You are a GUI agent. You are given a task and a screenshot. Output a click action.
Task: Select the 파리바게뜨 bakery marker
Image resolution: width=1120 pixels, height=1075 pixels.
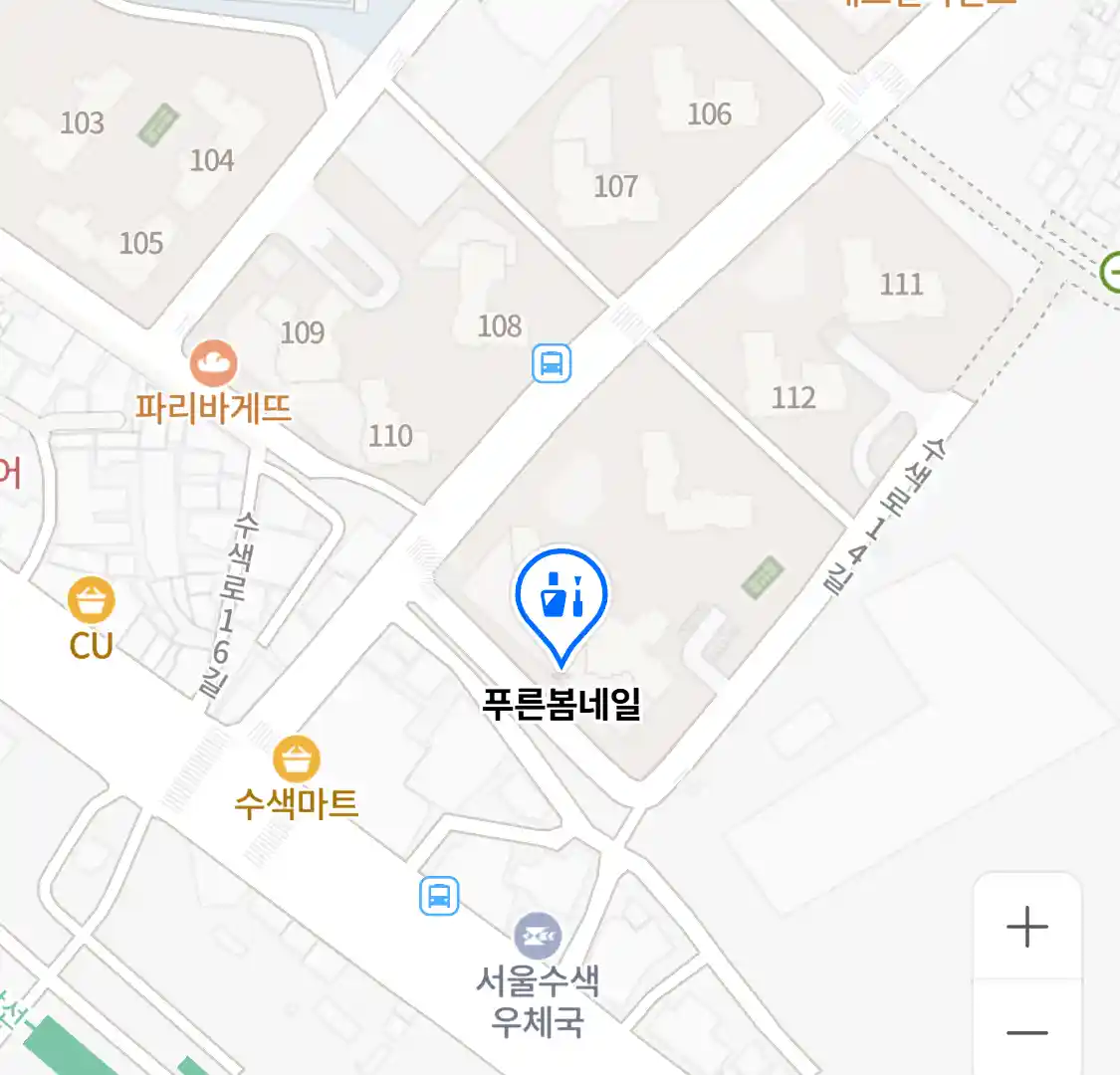(213, 363)
